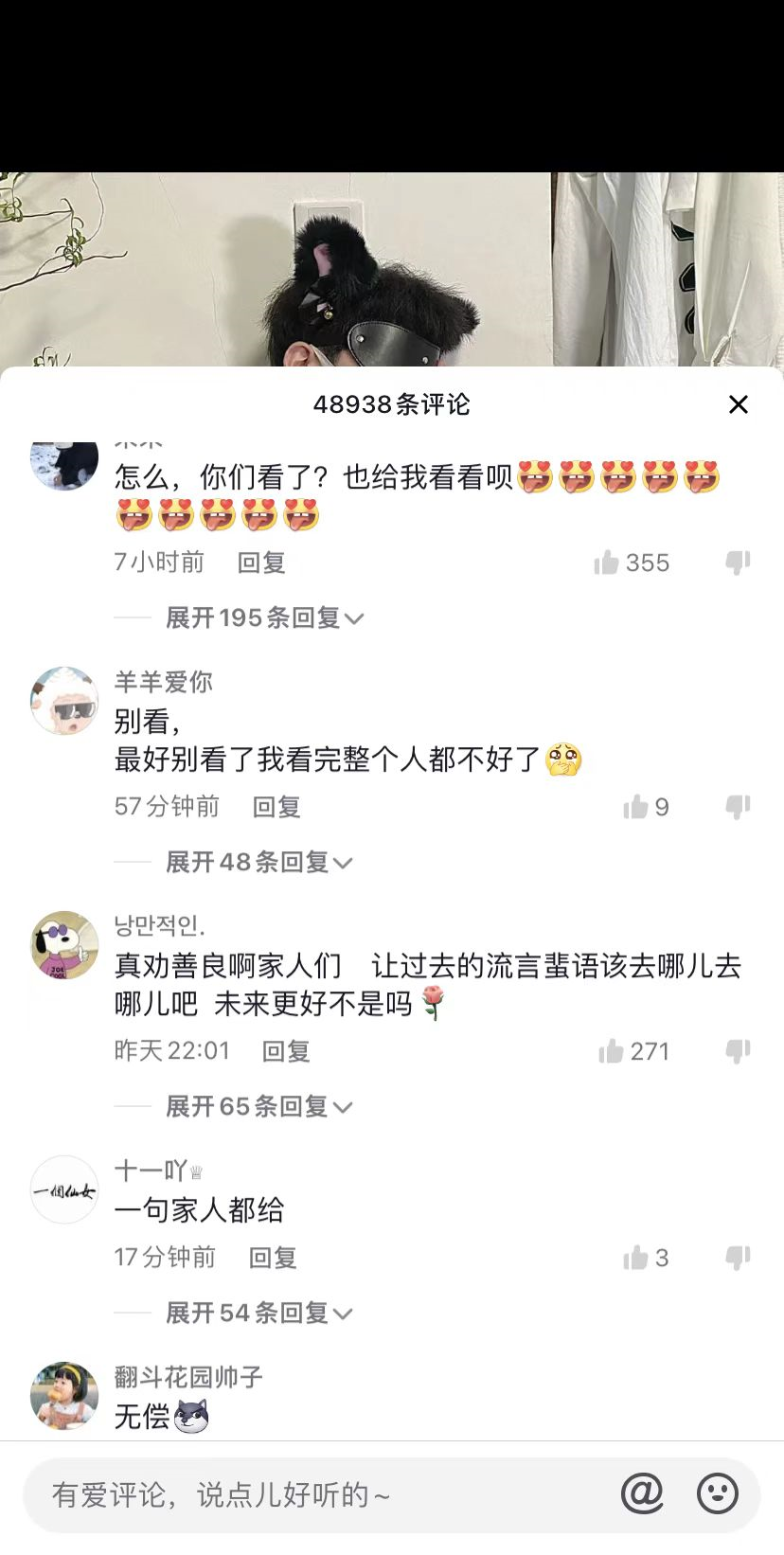The height and width of the screenshot is (1555, 784).
Task: Like 十一吖's comment
Action: pyautogui.click(x=636, y=1259)
